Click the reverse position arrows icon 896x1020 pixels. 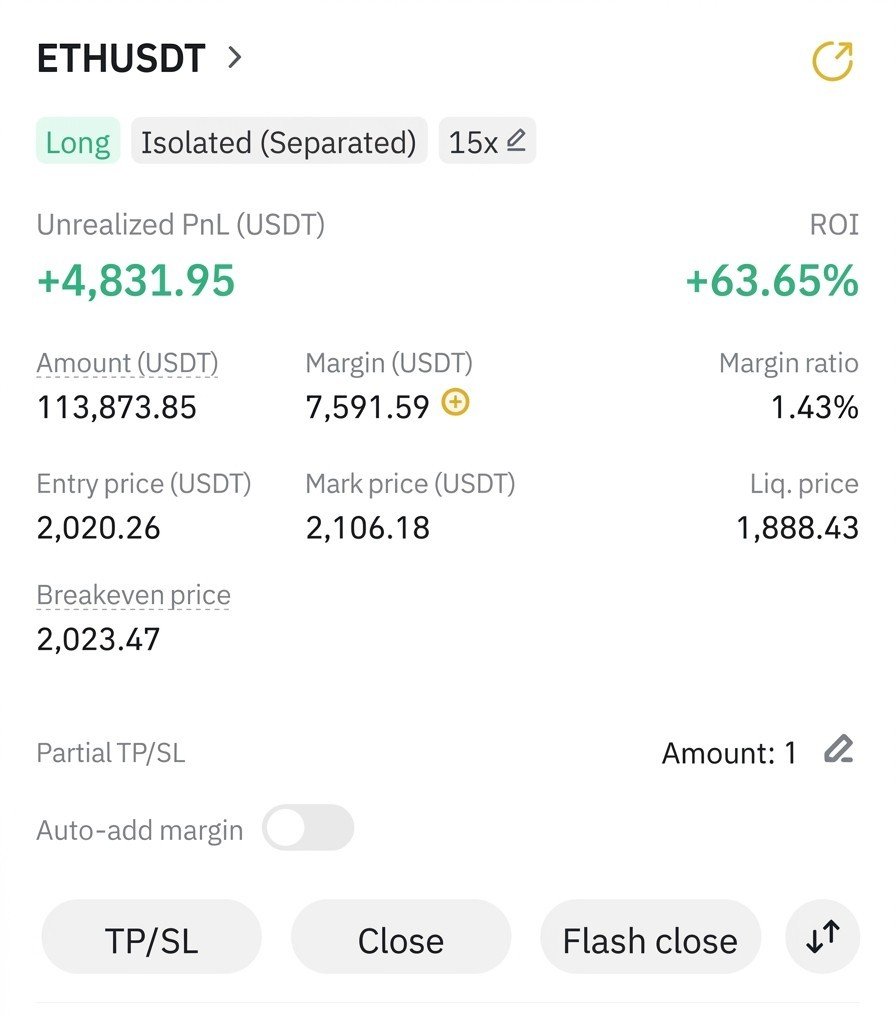pos(823,938)
